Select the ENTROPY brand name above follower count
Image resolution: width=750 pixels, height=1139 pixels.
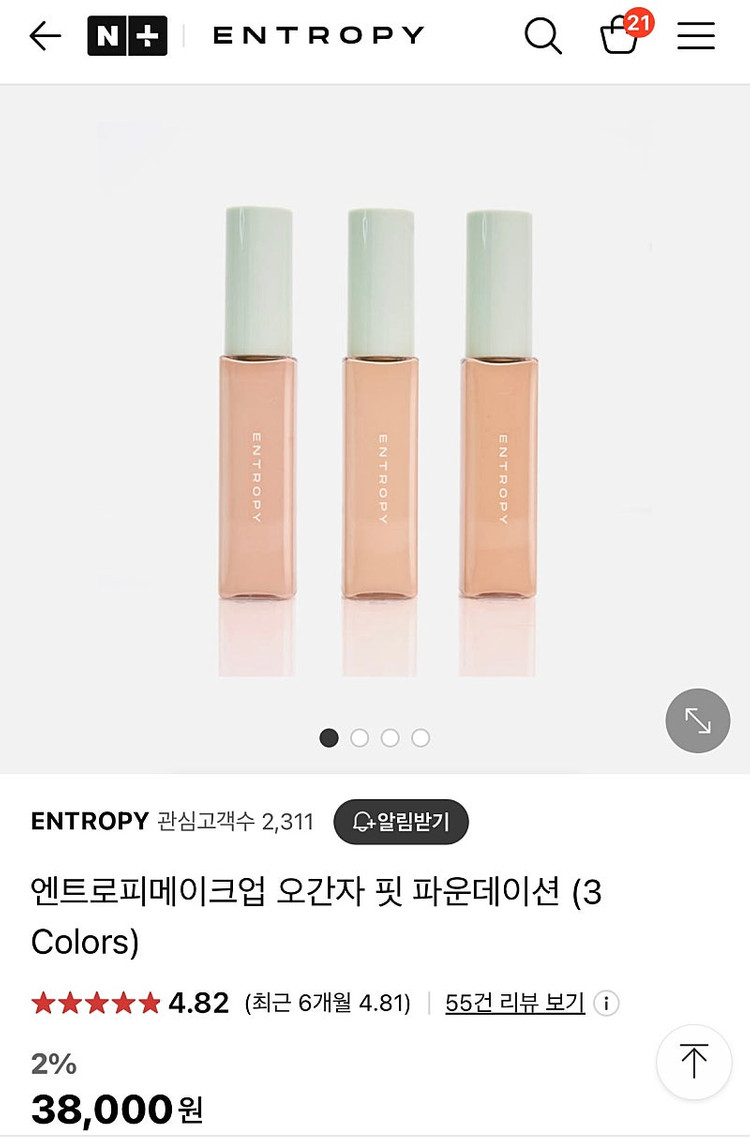pos(90,821)
